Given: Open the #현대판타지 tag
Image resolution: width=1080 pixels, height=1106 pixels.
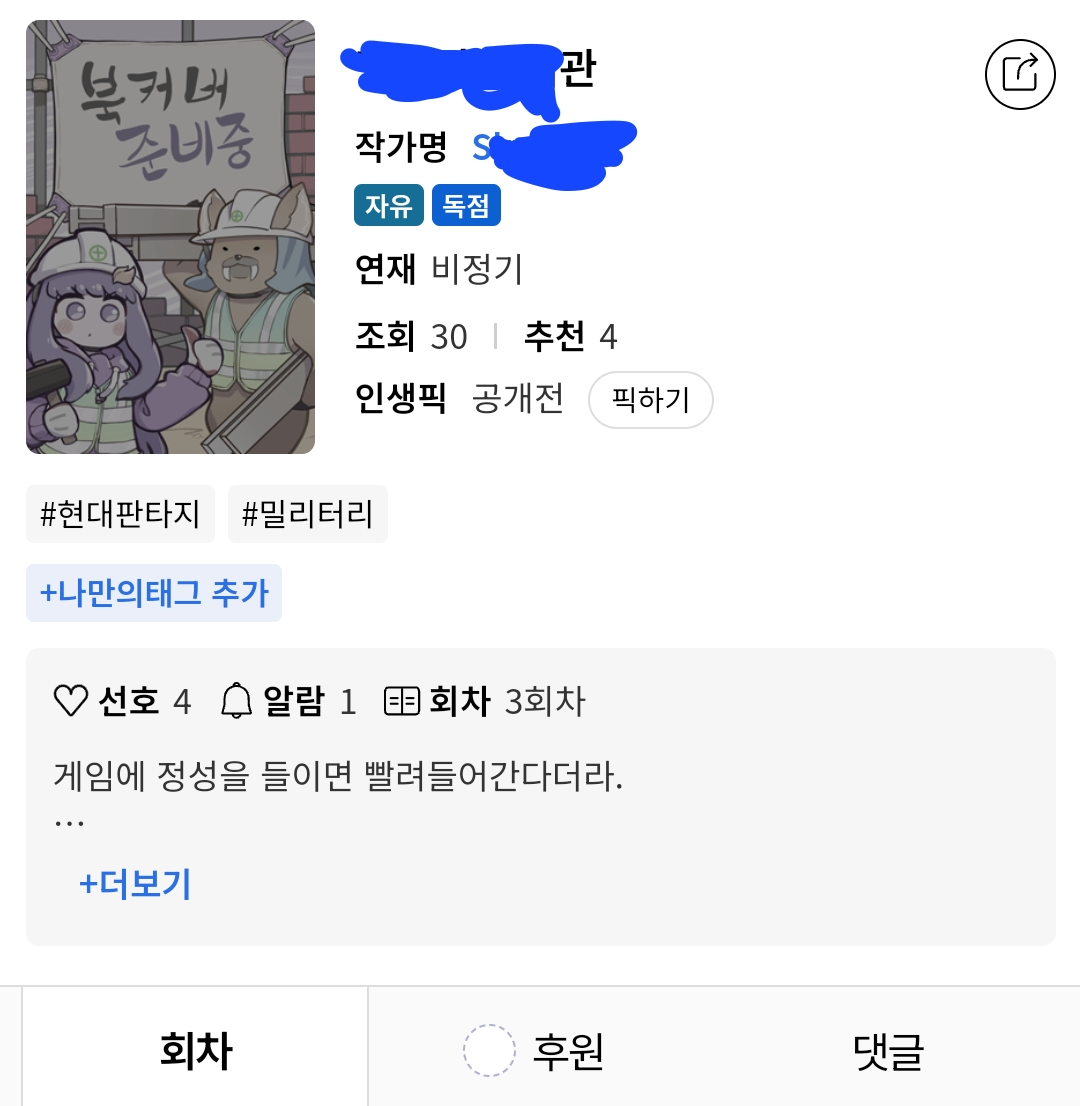Looking at the screenshot, I should (120, 515).
